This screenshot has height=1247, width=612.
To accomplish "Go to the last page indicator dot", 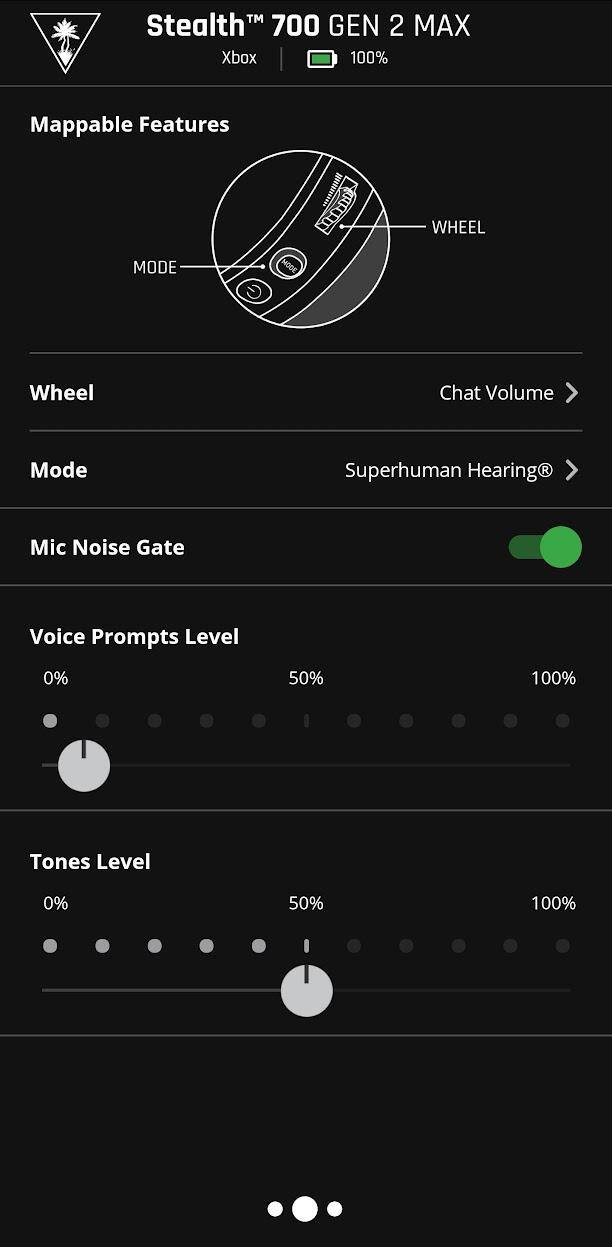I will (x=335, y=1209).
